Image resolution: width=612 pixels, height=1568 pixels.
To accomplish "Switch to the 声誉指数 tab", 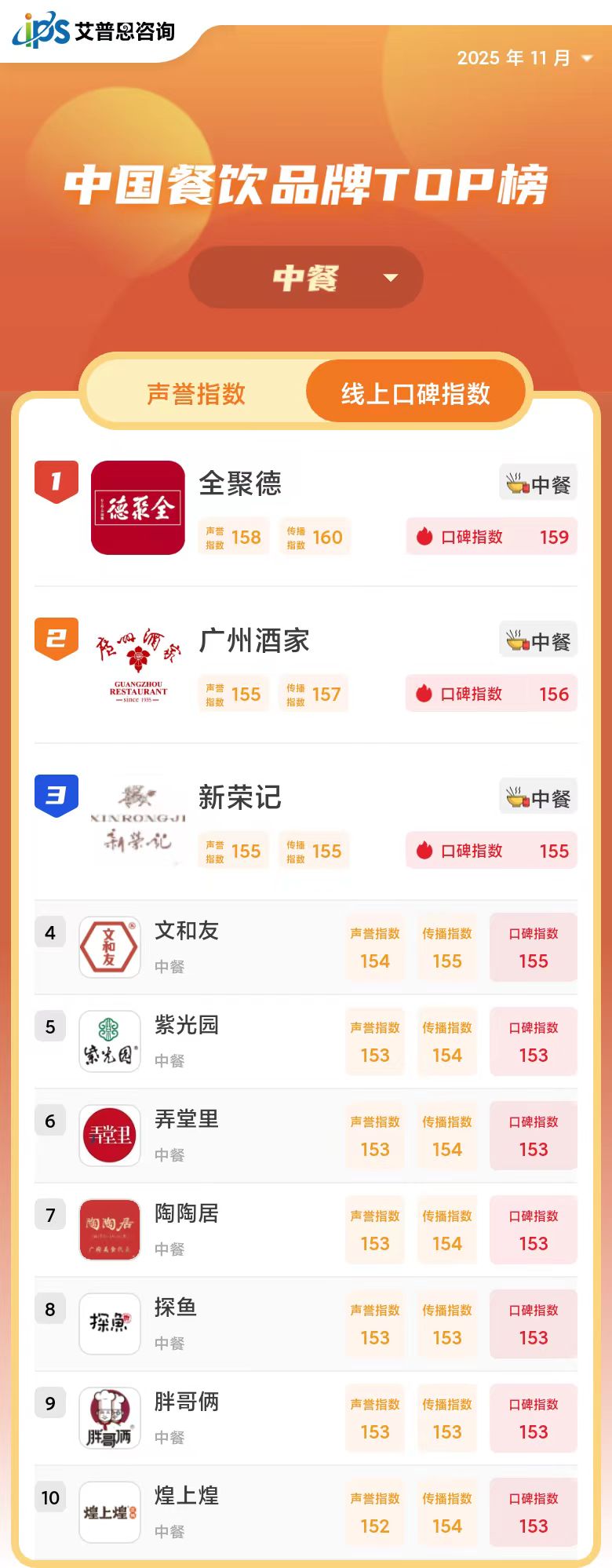I will click(196, 393).
